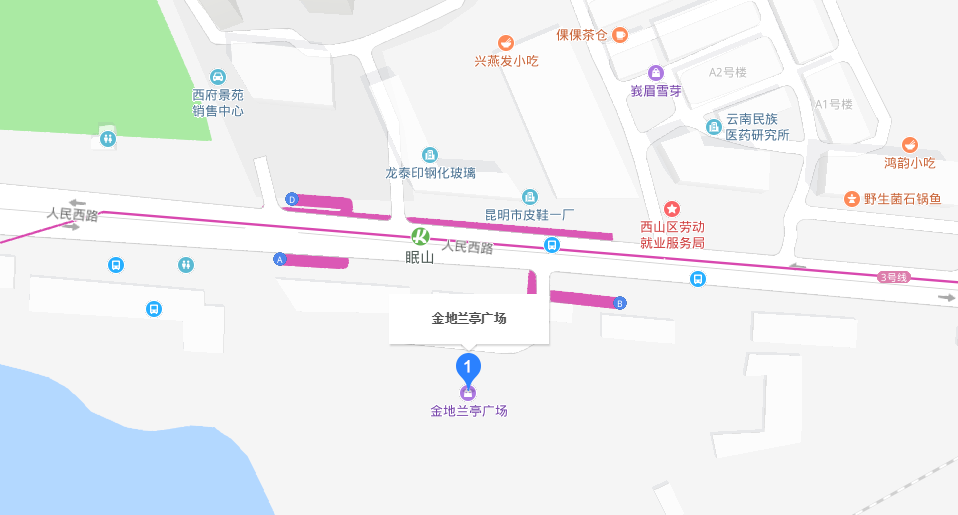Open 西府景苑销售中心 place marker
Viewport: 958px width, 515px height.
(x=218, y=77)
